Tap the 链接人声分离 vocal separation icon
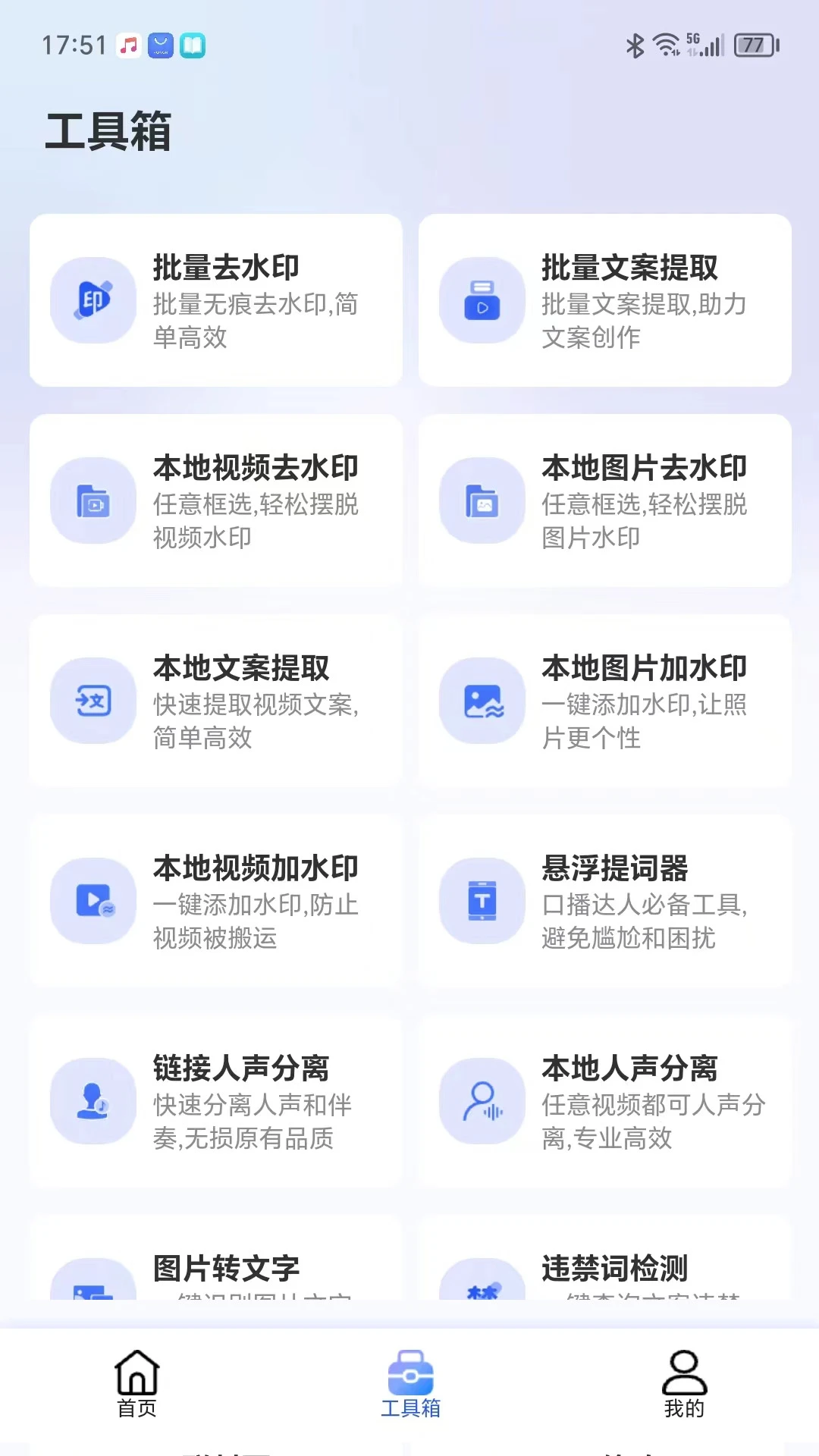 pyautogui.click(x=93, y=1102)
